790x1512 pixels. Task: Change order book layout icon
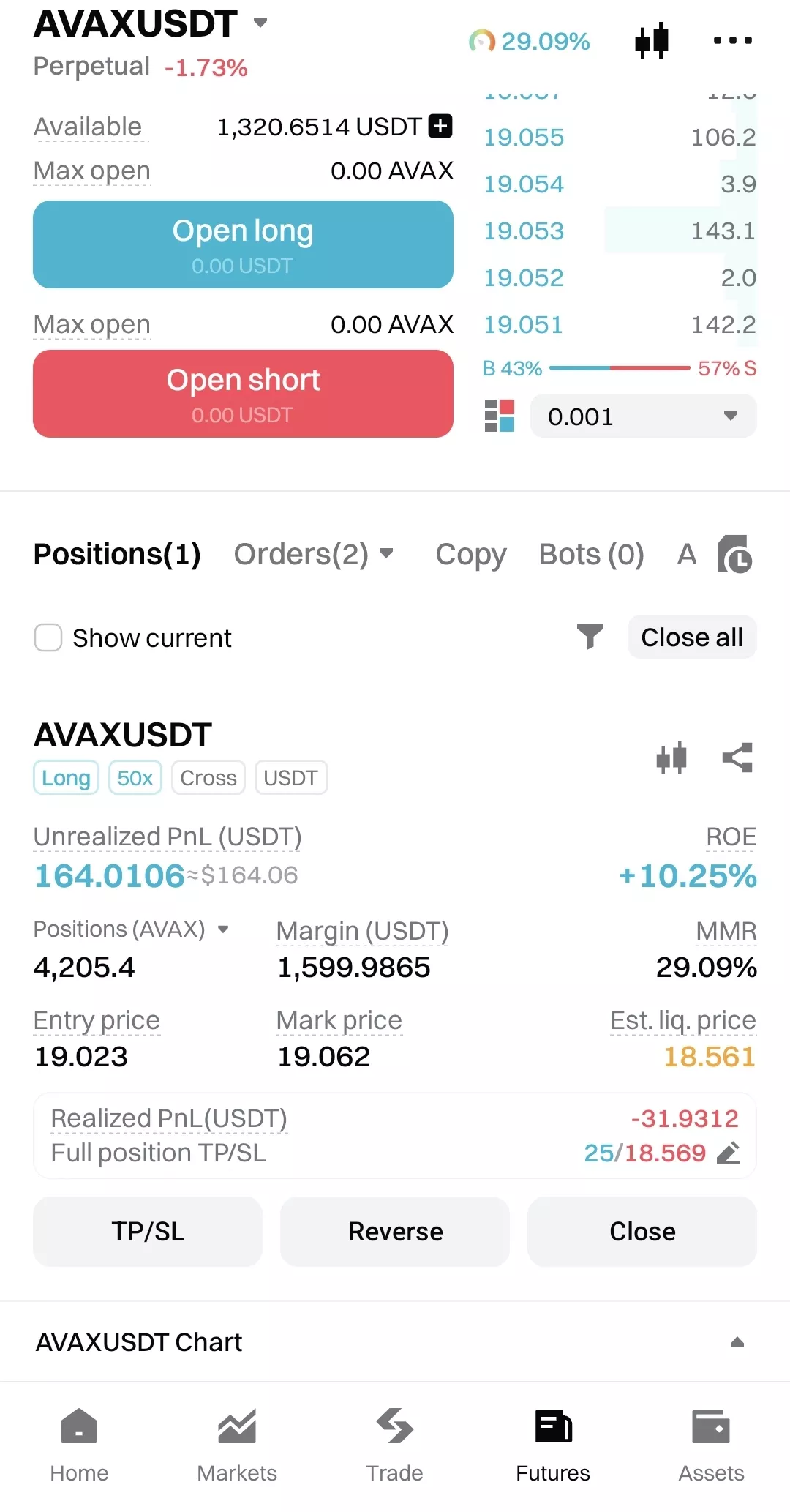click(x=500, y=416)
